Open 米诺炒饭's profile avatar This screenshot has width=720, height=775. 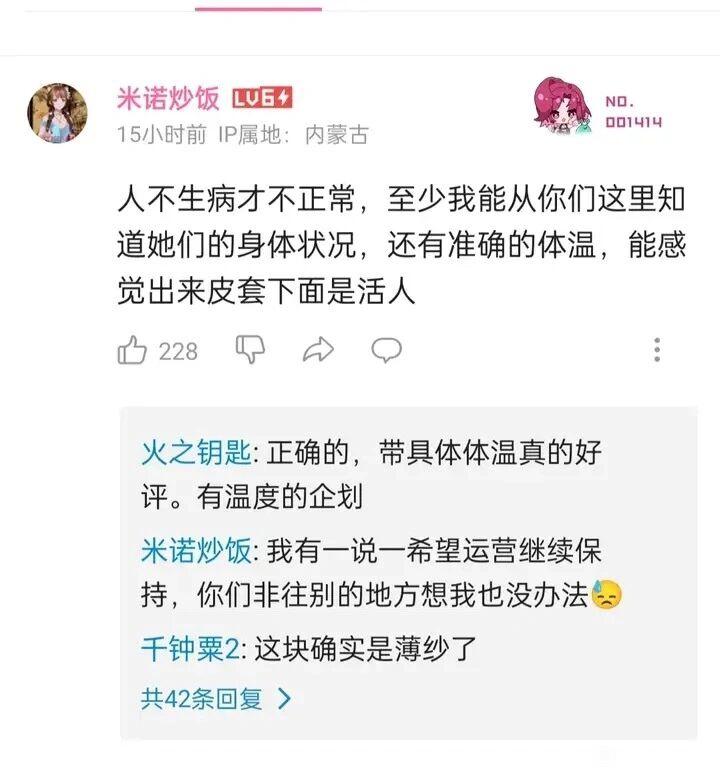click(x=57, y=113)
